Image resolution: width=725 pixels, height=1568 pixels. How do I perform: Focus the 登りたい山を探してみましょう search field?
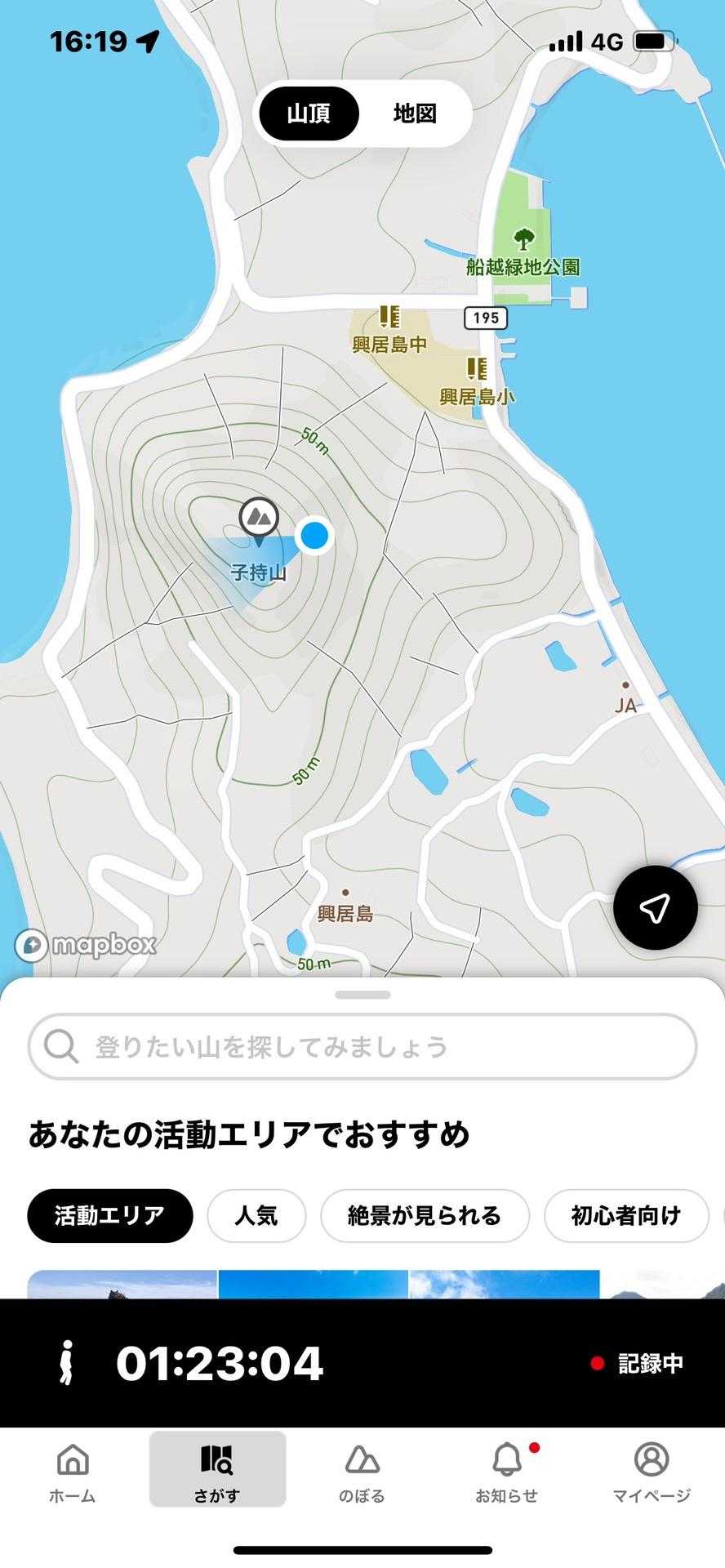tap(362, 1046)
